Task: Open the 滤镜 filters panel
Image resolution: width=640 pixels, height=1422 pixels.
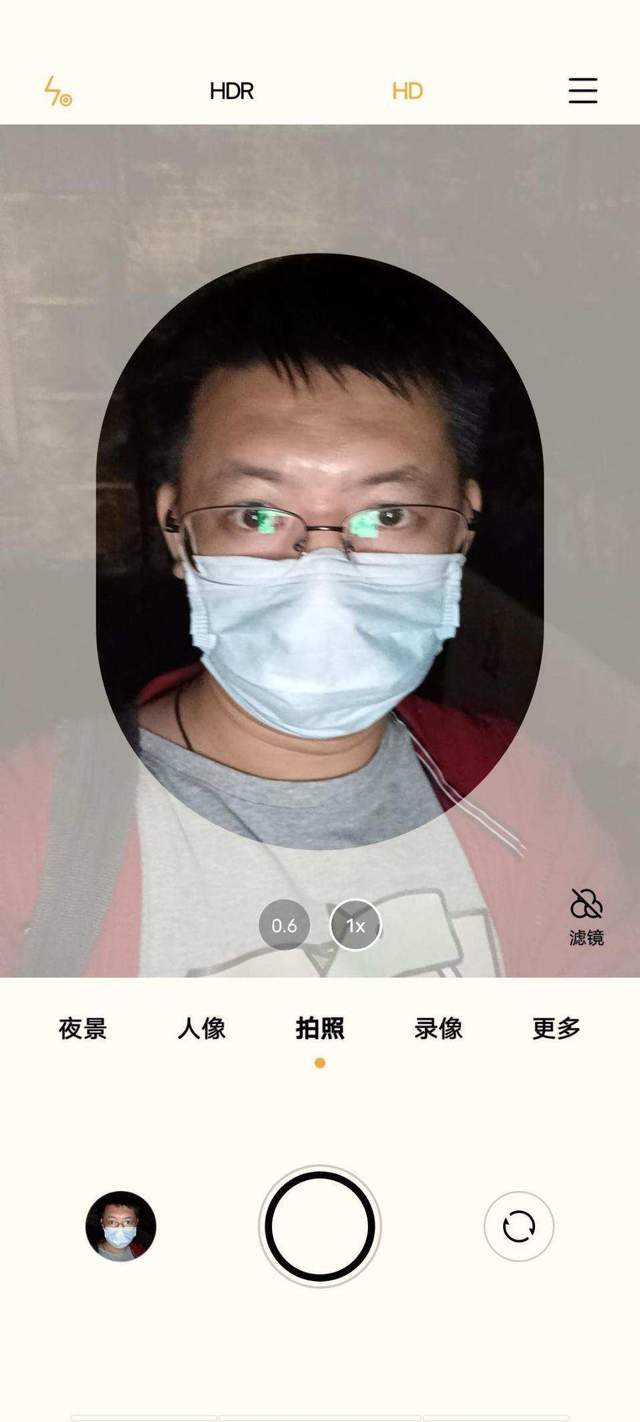Action: click(x=586, y=916)
